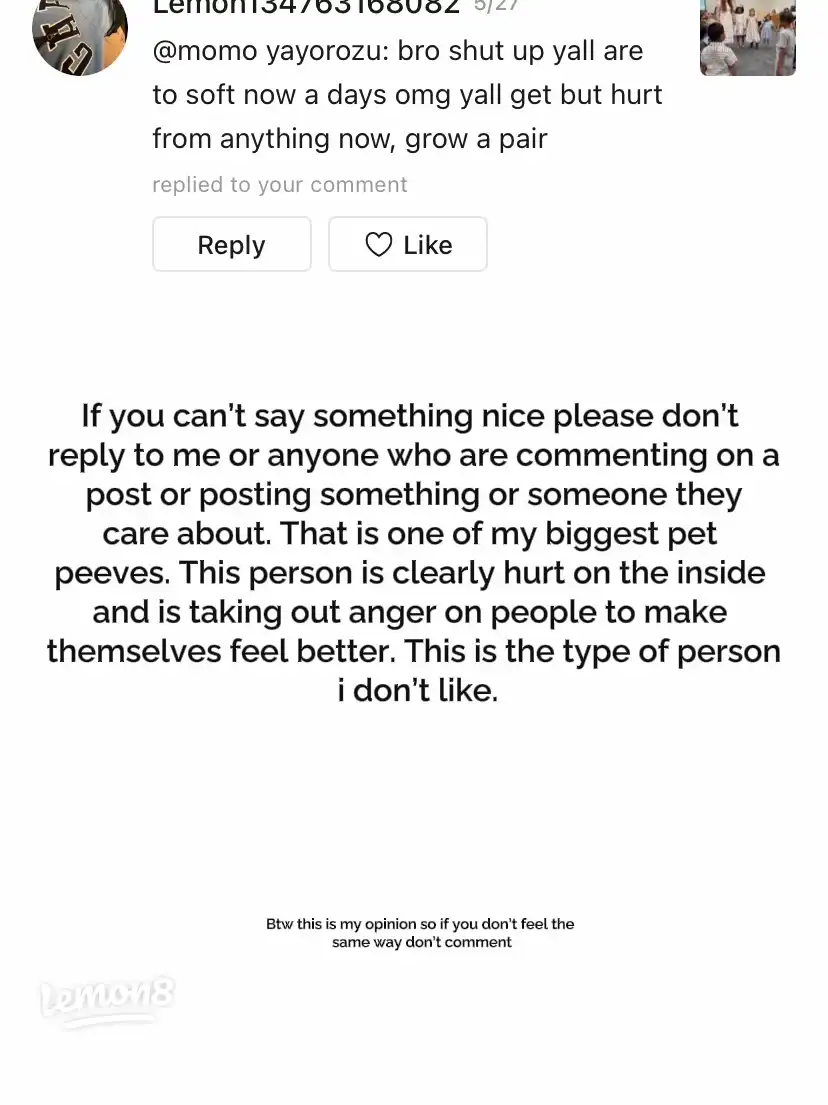Click the large opinion text block
The height and width of the screenshot is (1105, 828).
point(414,552)
